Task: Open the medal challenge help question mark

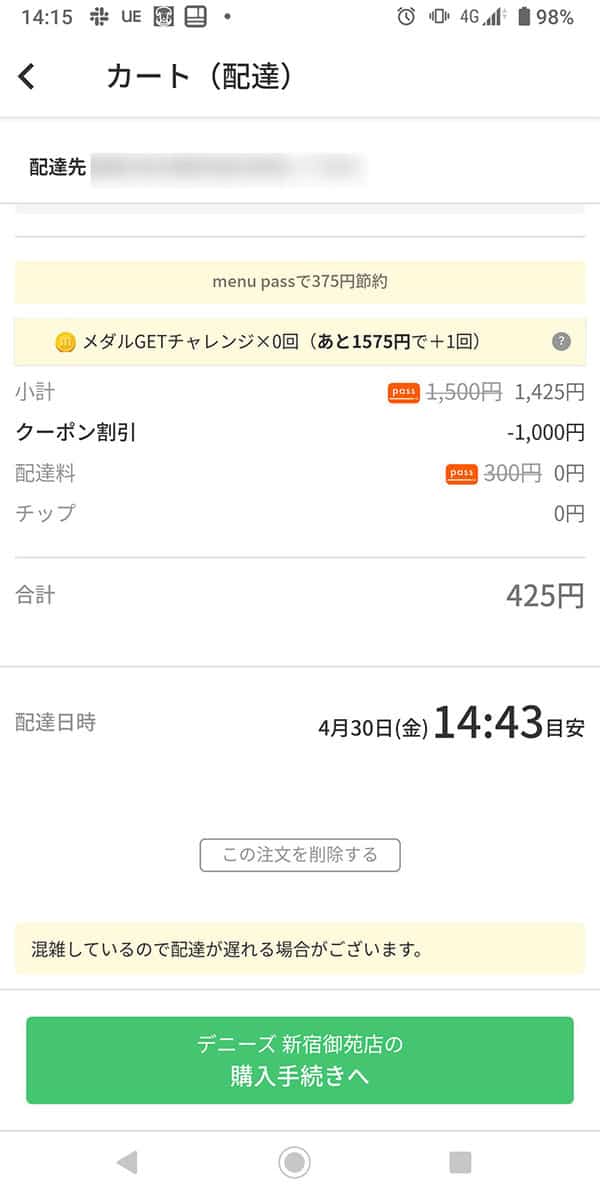Action: [562, 342]
